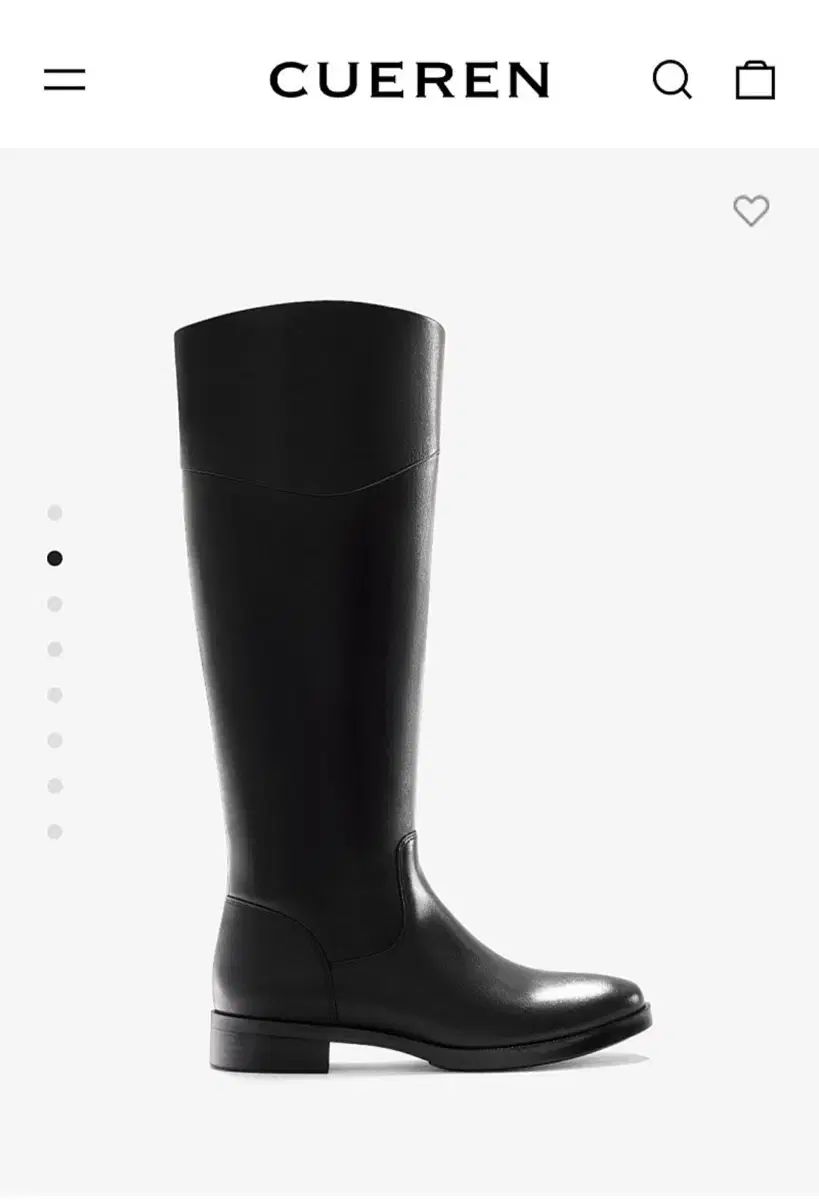Open the hamburger navigation menu

65,80
